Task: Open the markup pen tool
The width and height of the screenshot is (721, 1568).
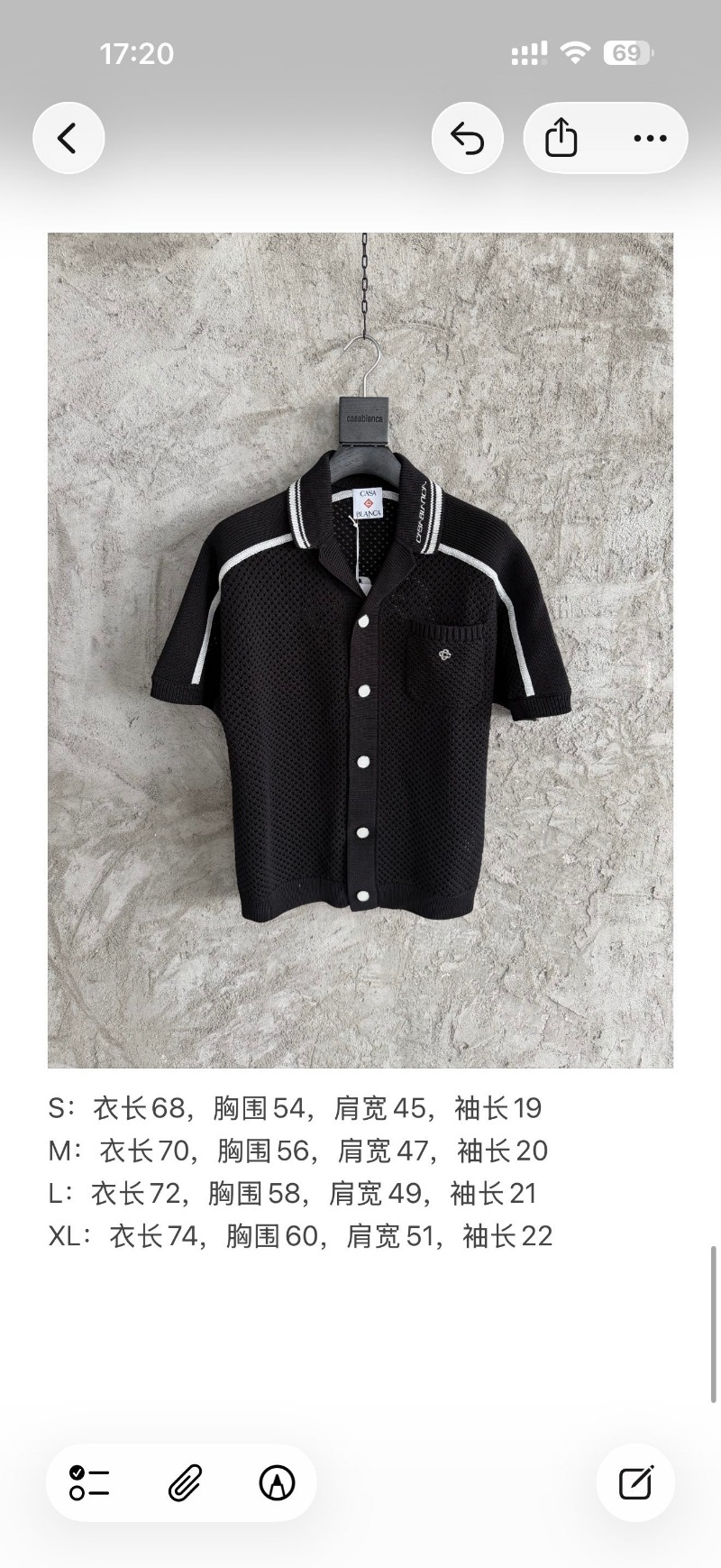Action: 277,1482
